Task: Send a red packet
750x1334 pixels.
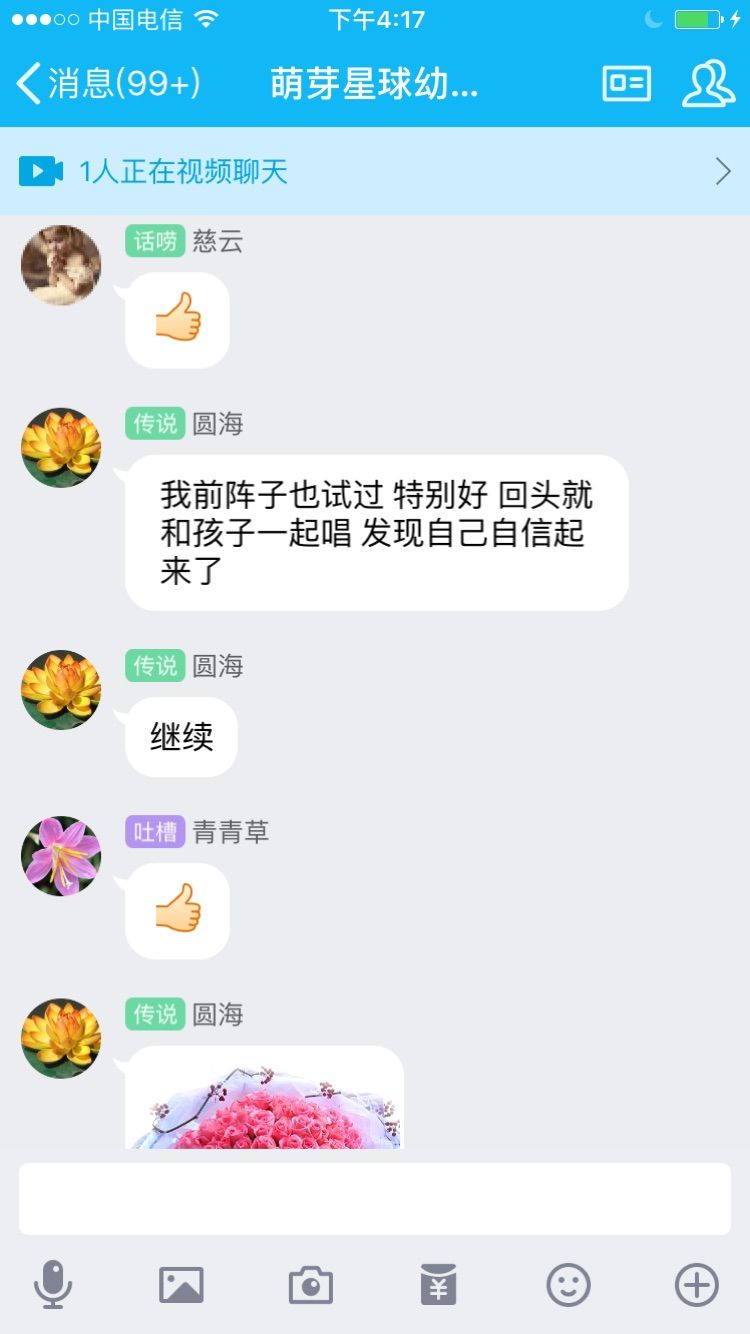Action: click(x=439, y=1284)
